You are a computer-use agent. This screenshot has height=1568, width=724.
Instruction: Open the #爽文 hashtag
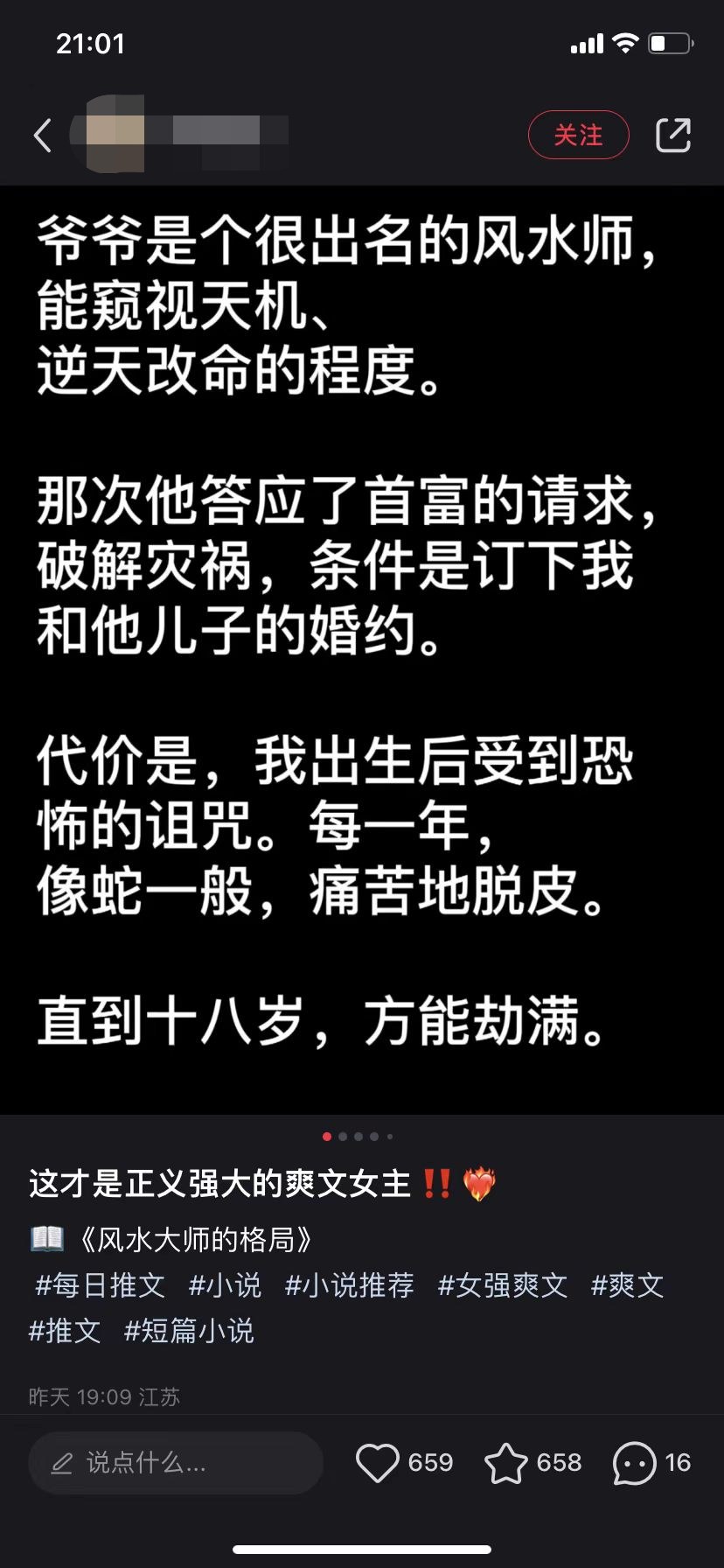627,1285
